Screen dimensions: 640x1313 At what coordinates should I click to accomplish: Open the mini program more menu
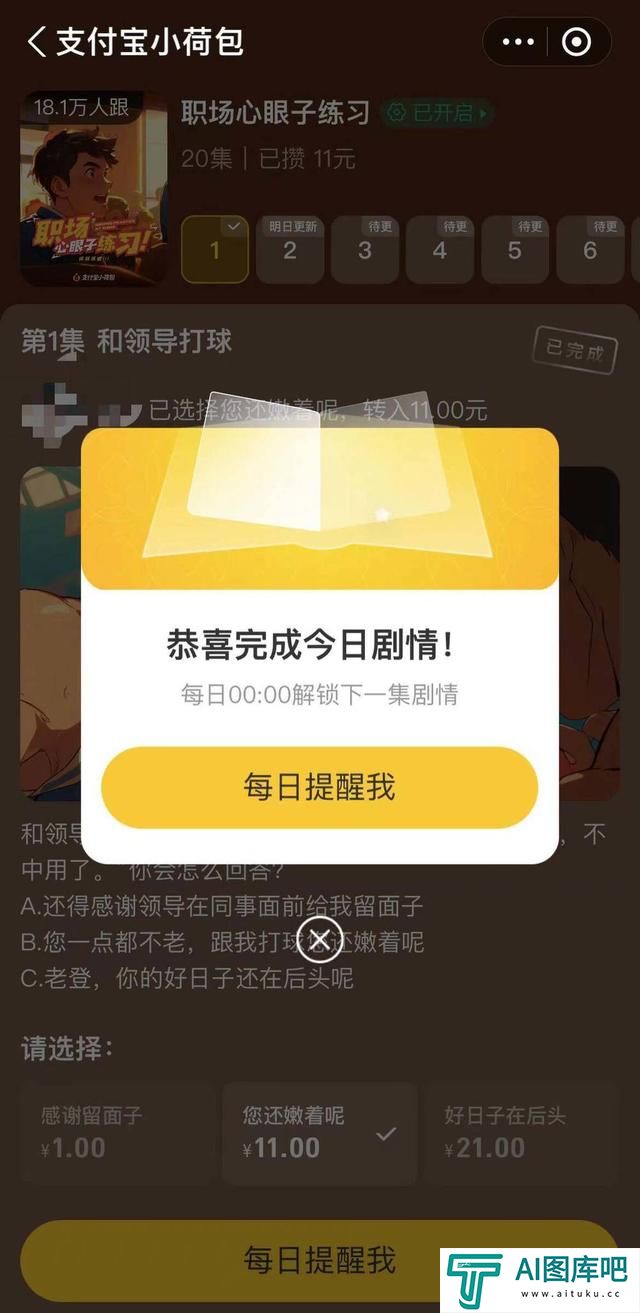point(518,42)
